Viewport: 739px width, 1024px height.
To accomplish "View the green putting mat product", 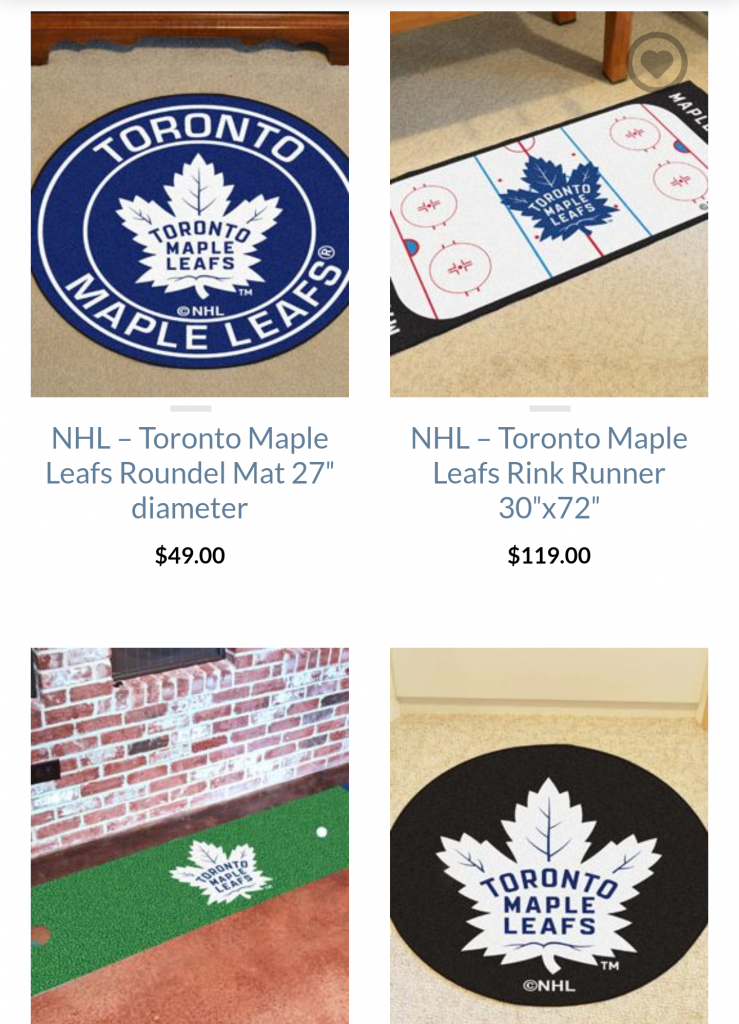I will (190, 835).
